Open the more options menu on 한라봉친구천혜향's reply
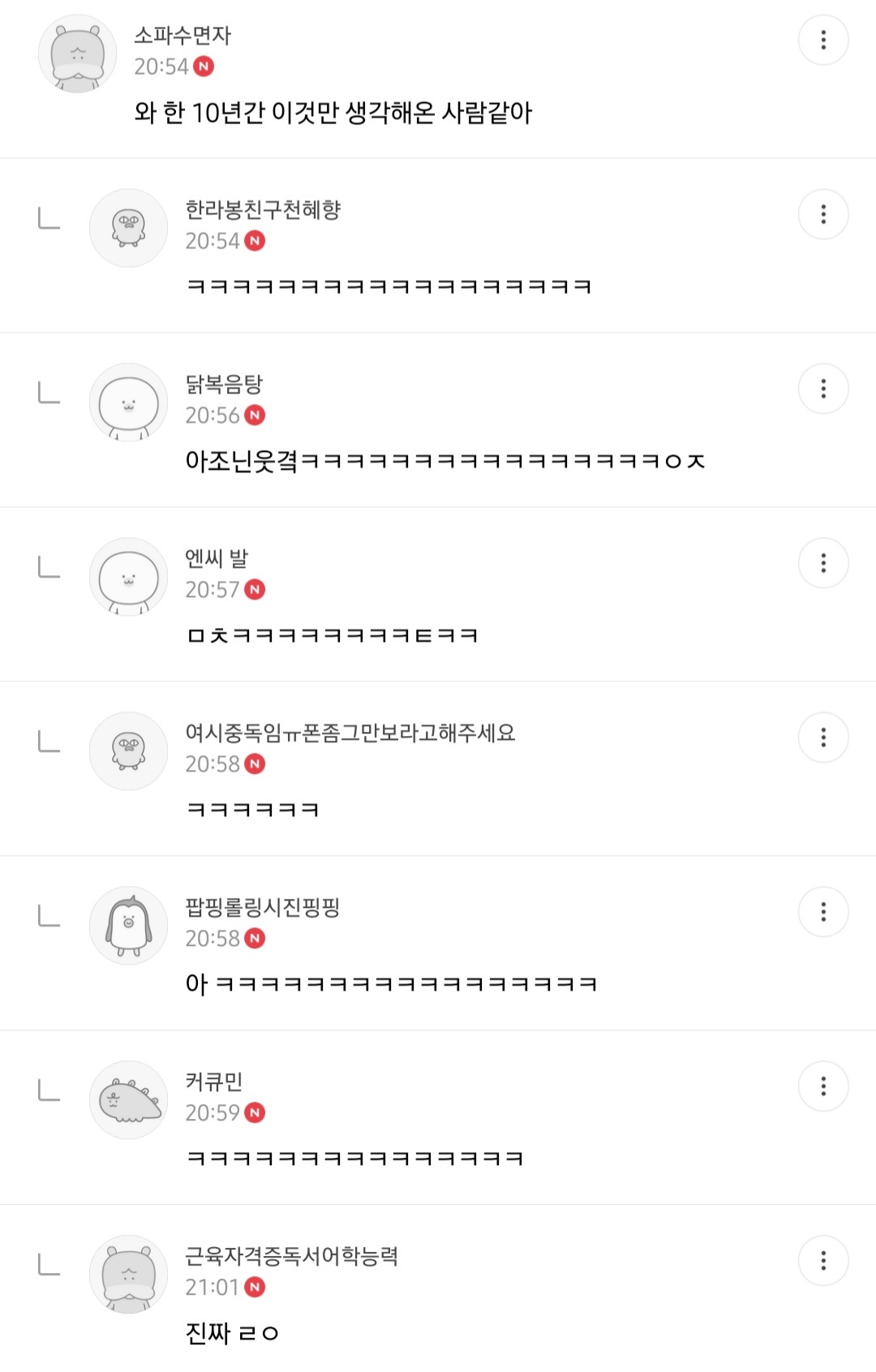 point(823,214)
